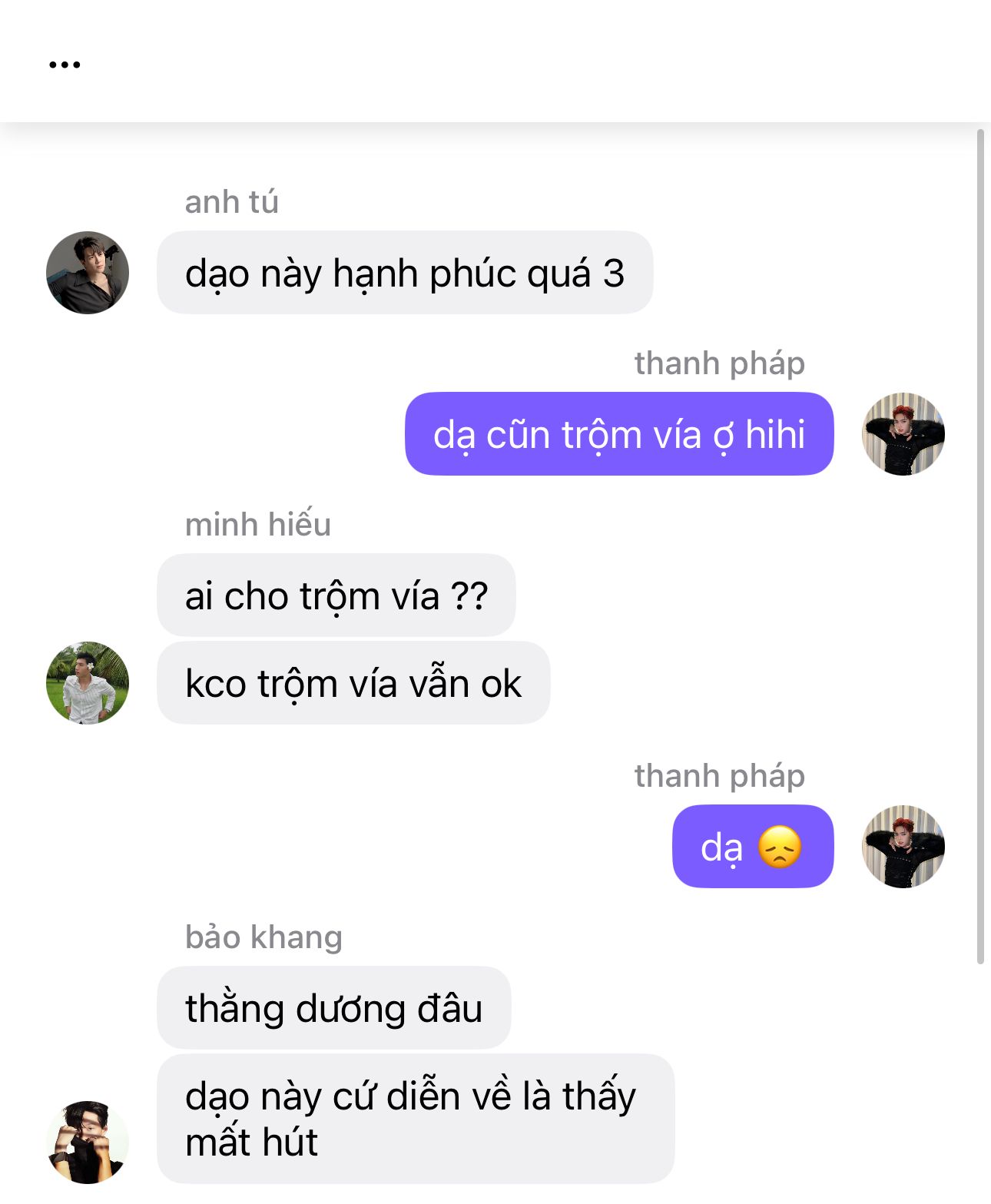The height and width of the screenshot is (1204, 991).
Task: Tap thanh pháp's avatar beside the "dạ cũn trộm vía" message
Action: (x=903, y=434)
